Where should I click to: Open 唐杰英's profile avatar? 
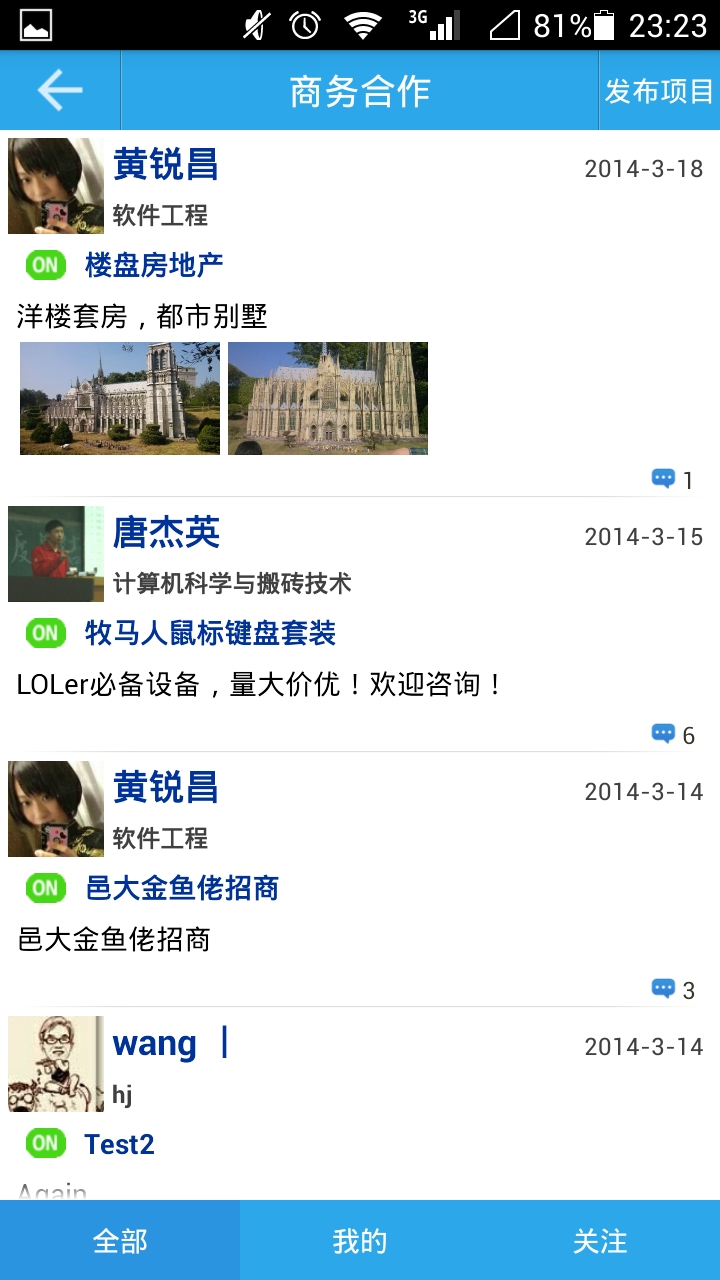pyautogui.click(x=56, y=554)
